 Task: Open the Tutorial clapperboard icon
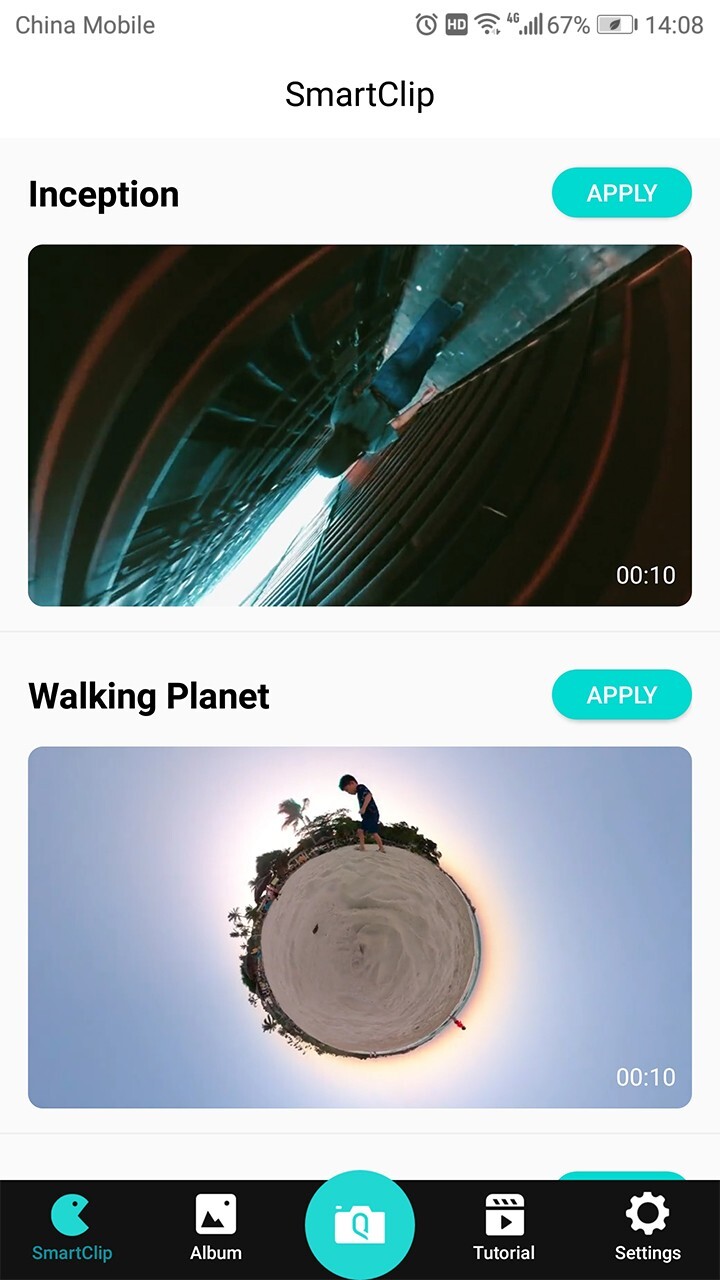pos(503,1211)
